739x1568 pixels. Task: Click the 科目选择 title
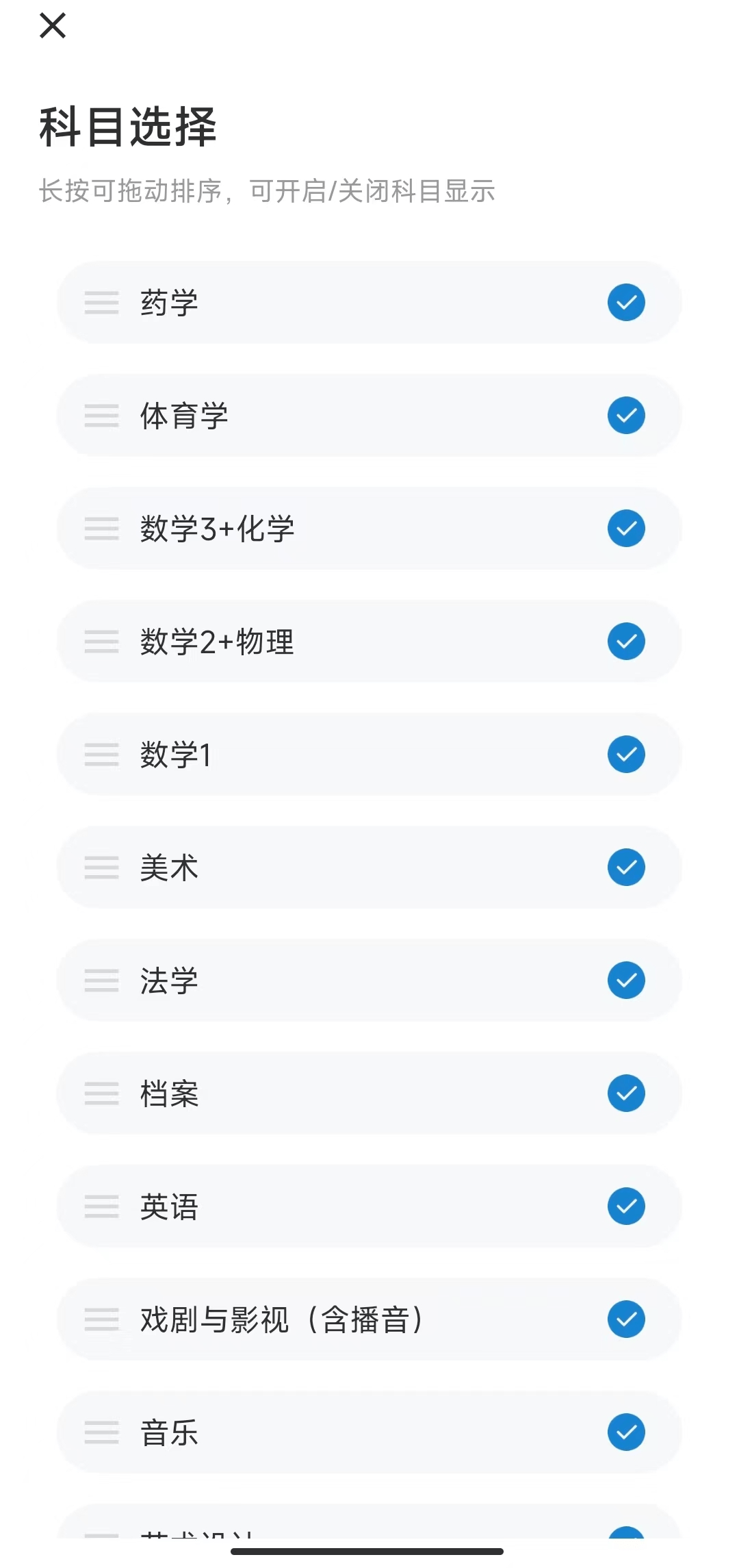tap(127, 125)
